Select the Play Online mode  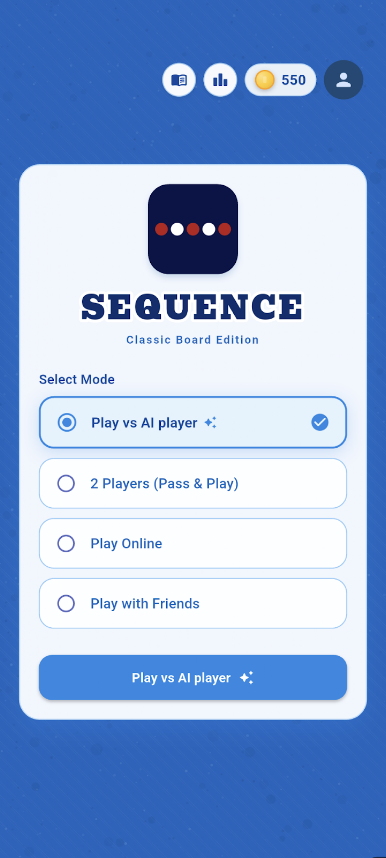[x=193, y=543]
